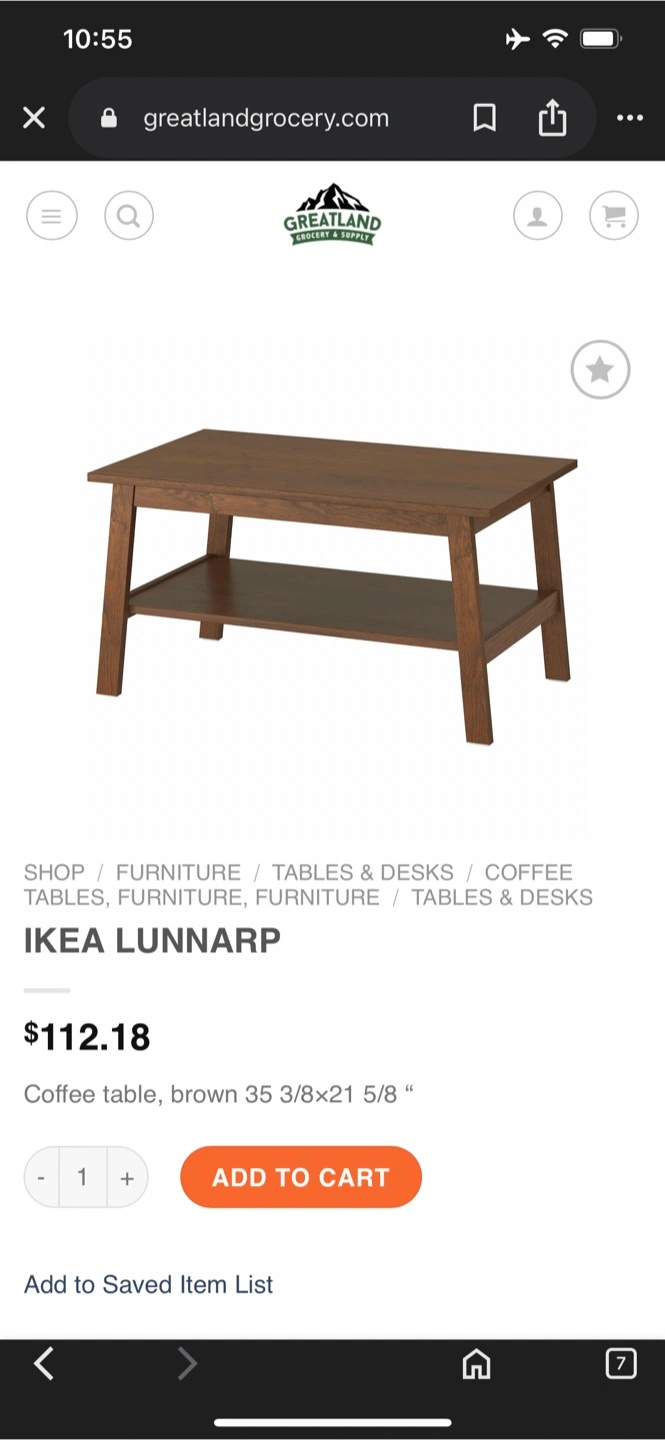The image size is (665, 1440).
Task: Open the tab switcher showing 7 tabs
Action: pos(621,1363)
